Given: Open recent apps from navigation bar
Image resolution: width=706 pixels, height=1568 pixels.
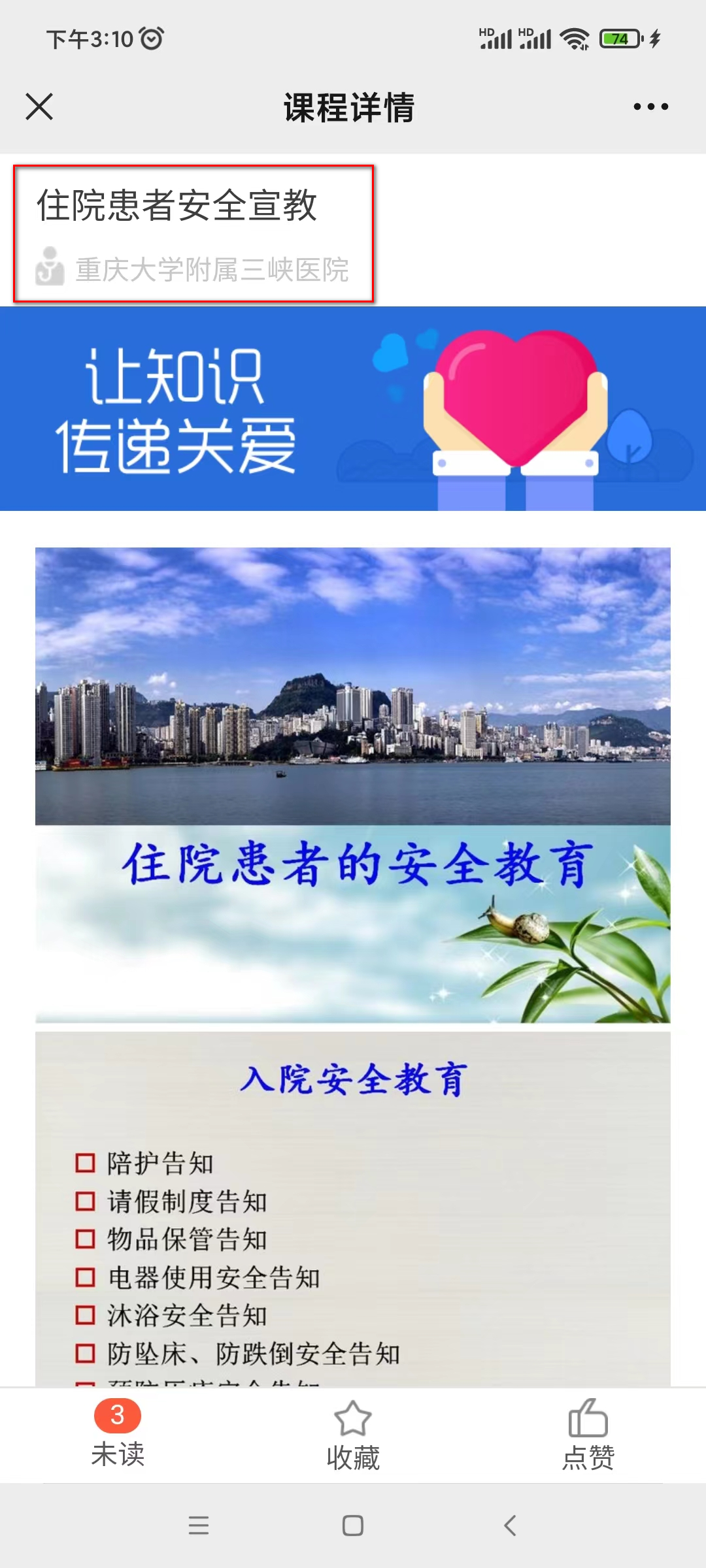Looking at the screenshot, I should click(198, 1526).
